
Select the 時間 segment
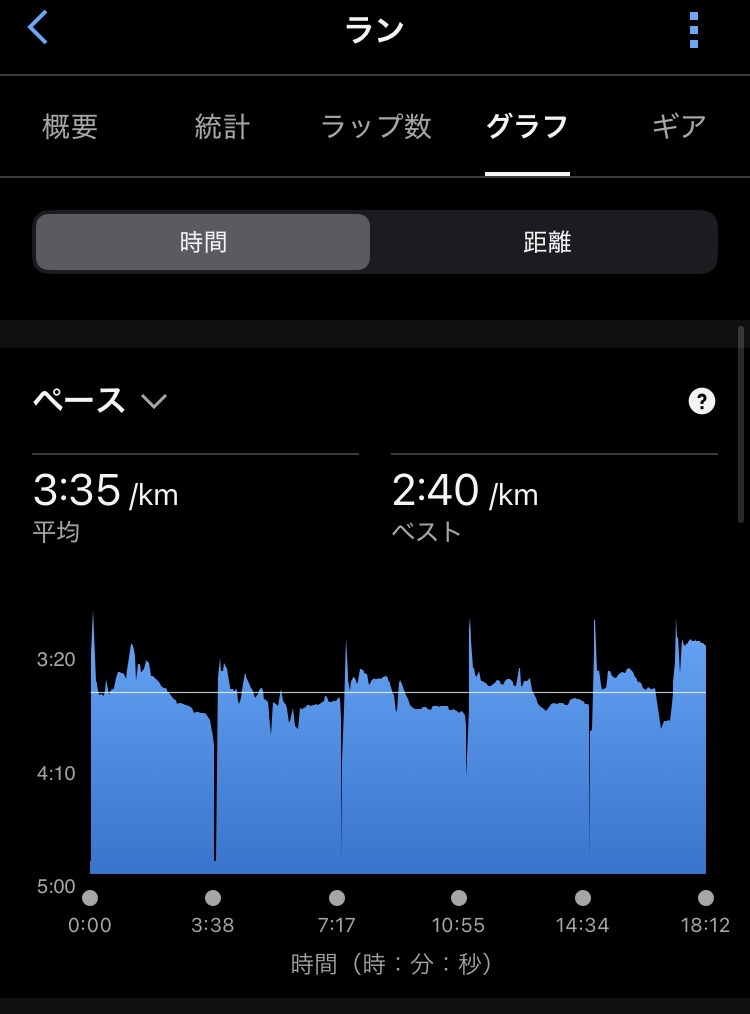click(x=203, y=242)
